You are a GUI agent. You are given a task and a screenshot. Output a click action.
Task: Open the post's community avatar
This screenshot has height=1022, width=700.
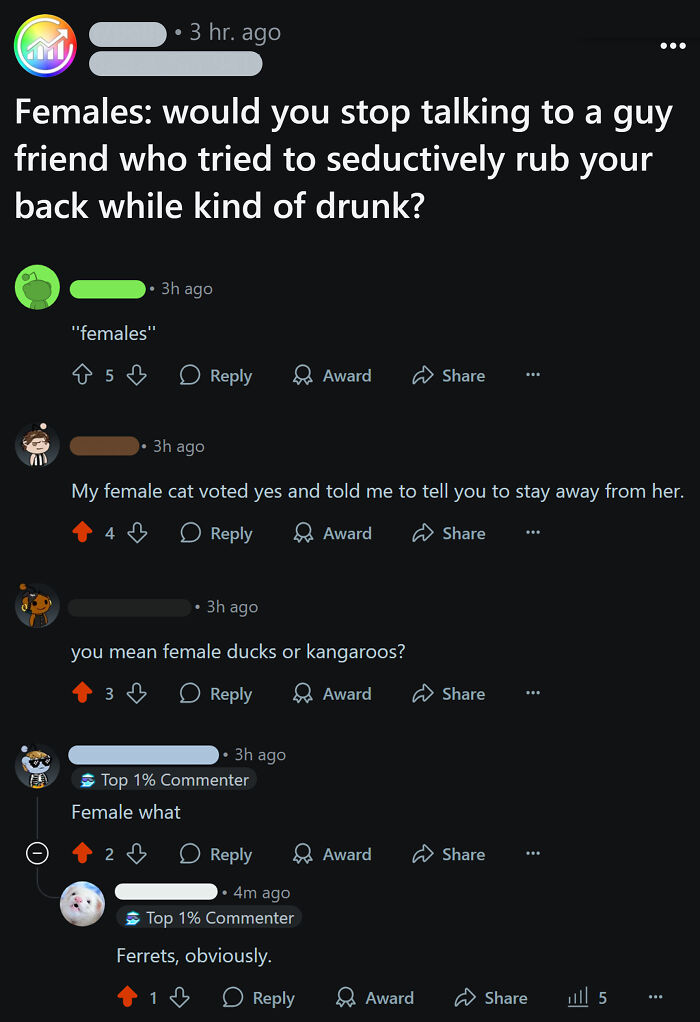[x=45, y=46]
